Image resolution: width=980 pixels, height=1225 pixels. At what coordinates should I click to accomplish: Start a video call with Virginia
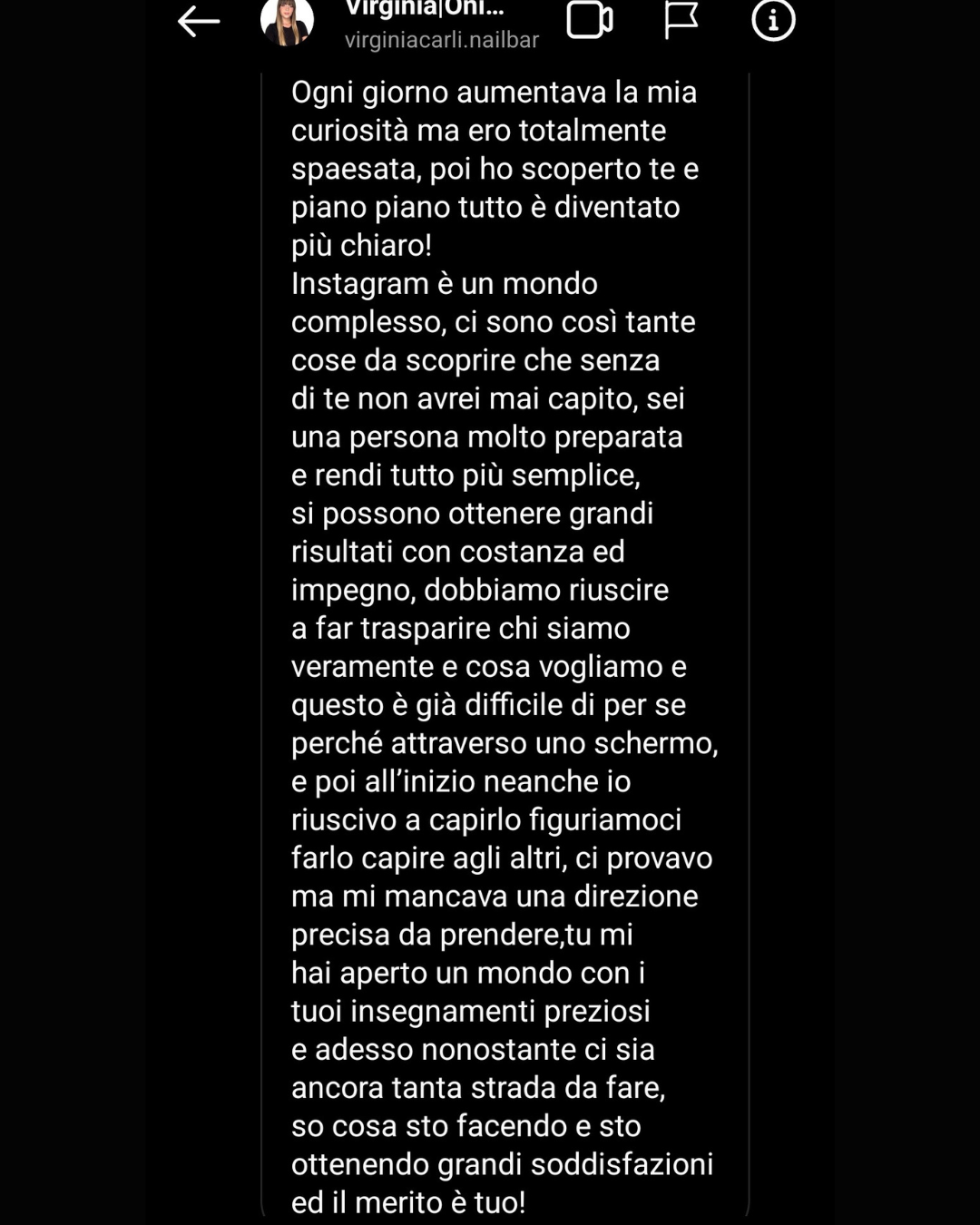590,20
